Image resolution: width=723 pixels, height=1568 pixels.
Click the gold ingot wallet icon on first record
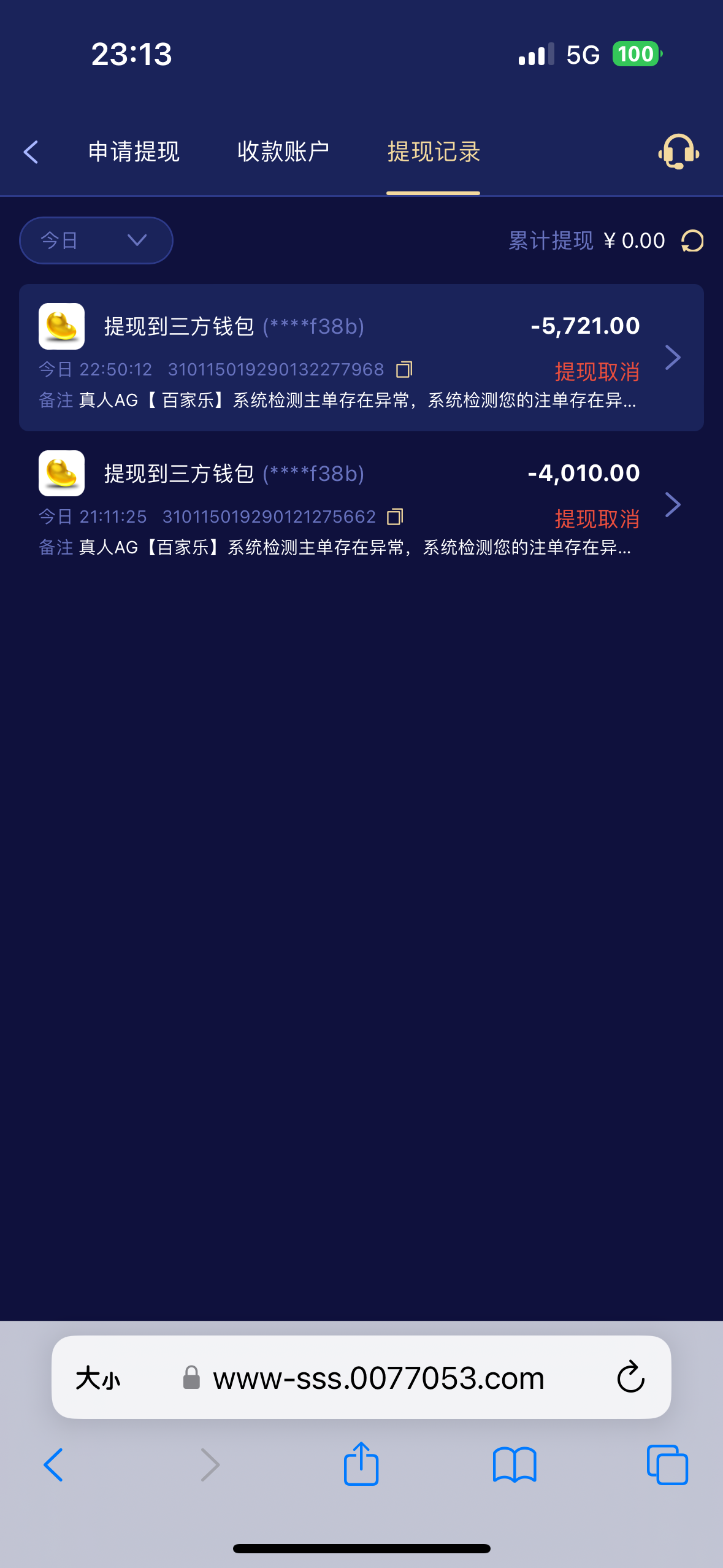tap(61, 326)
